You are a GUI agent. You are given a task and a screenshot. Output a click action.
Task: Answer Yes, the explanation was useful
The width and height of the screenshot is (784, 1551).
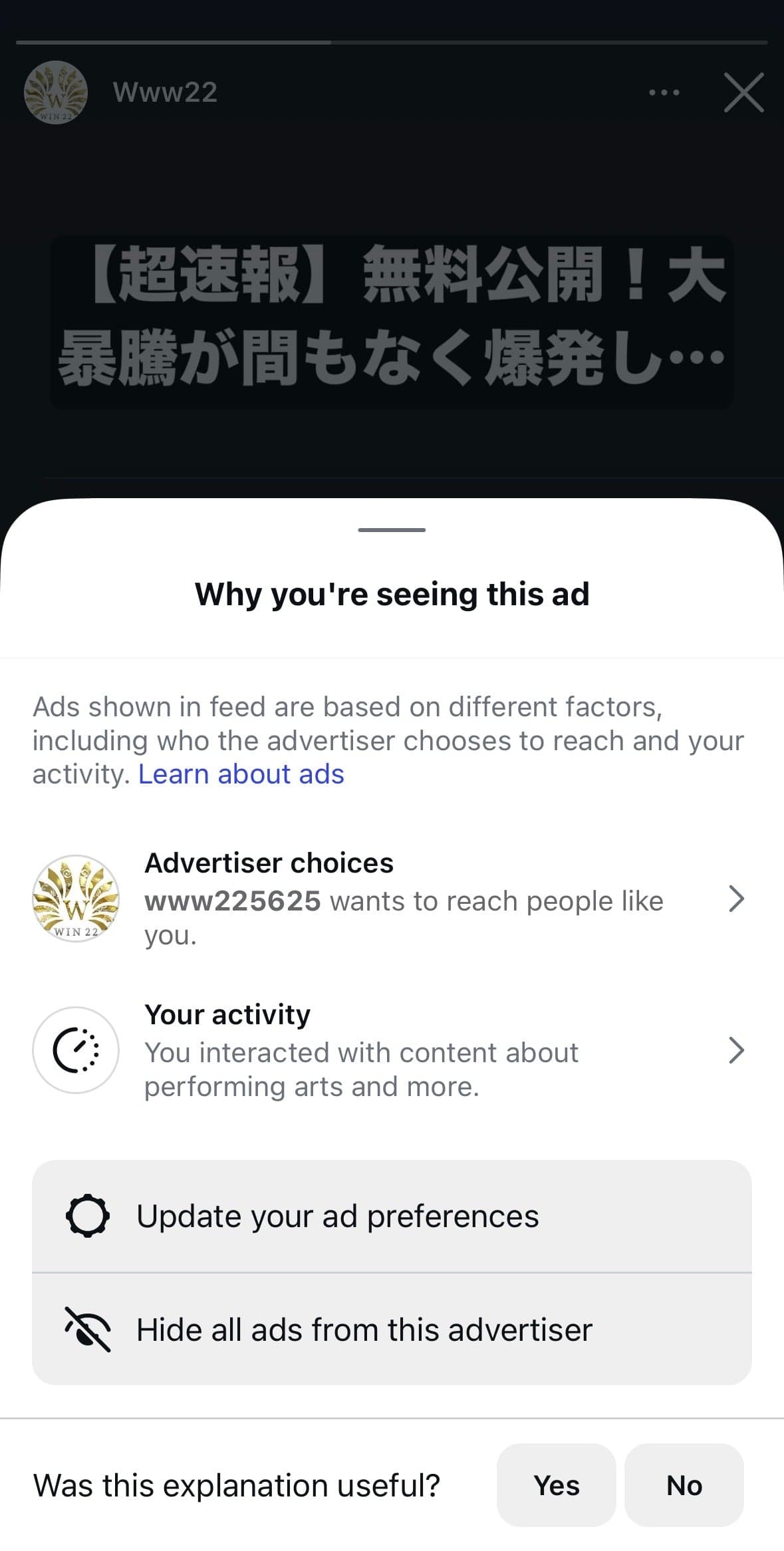pyautogui.click(x=556, y=1485)
